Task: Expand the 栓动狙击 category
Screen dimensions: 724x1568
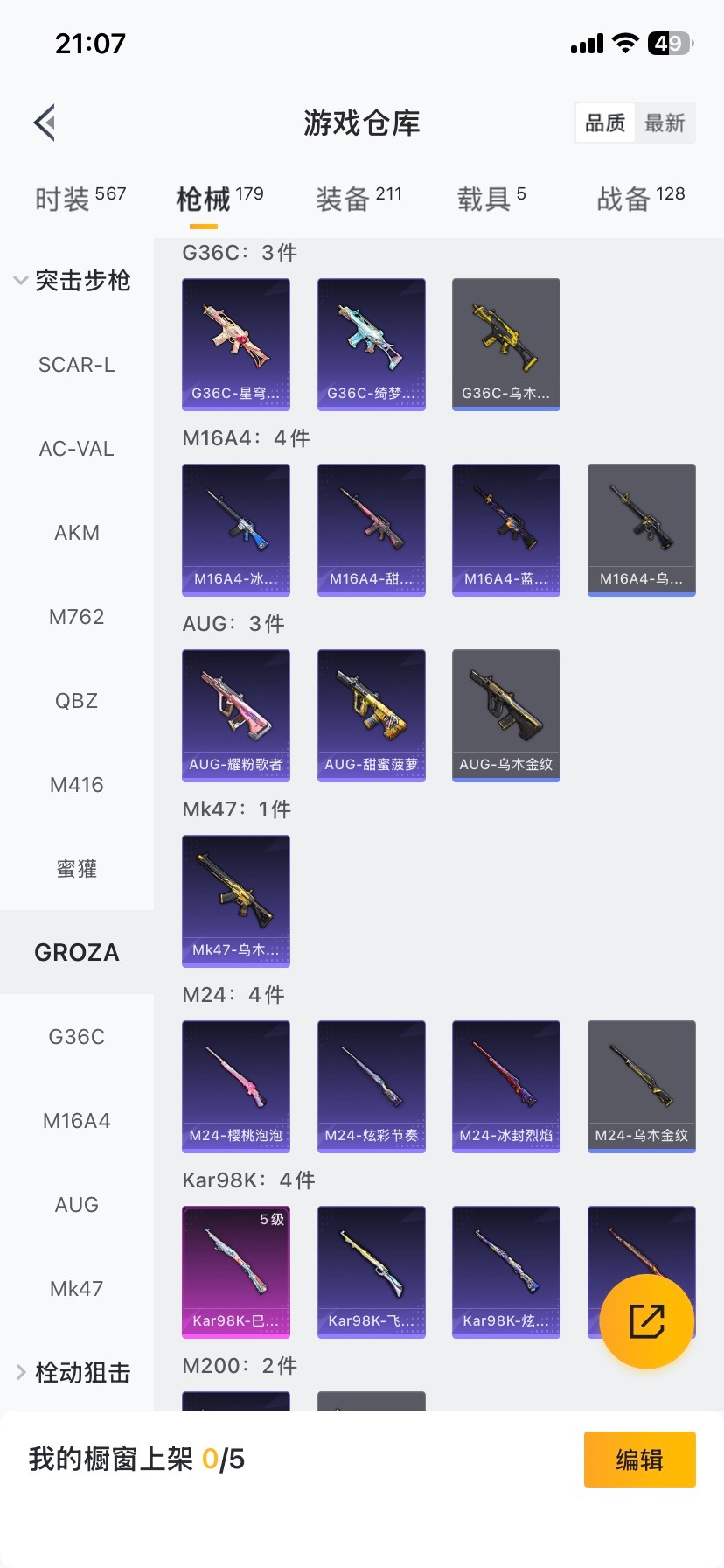Action: point(73,1372)
